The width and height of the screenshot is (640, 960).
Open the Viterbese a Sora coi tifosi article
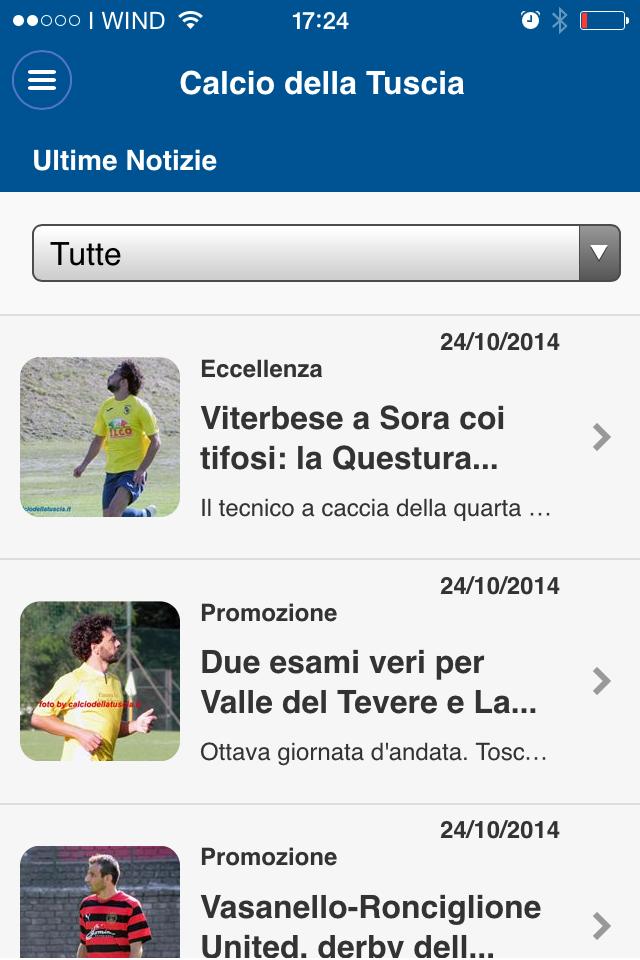click(350, 438)
